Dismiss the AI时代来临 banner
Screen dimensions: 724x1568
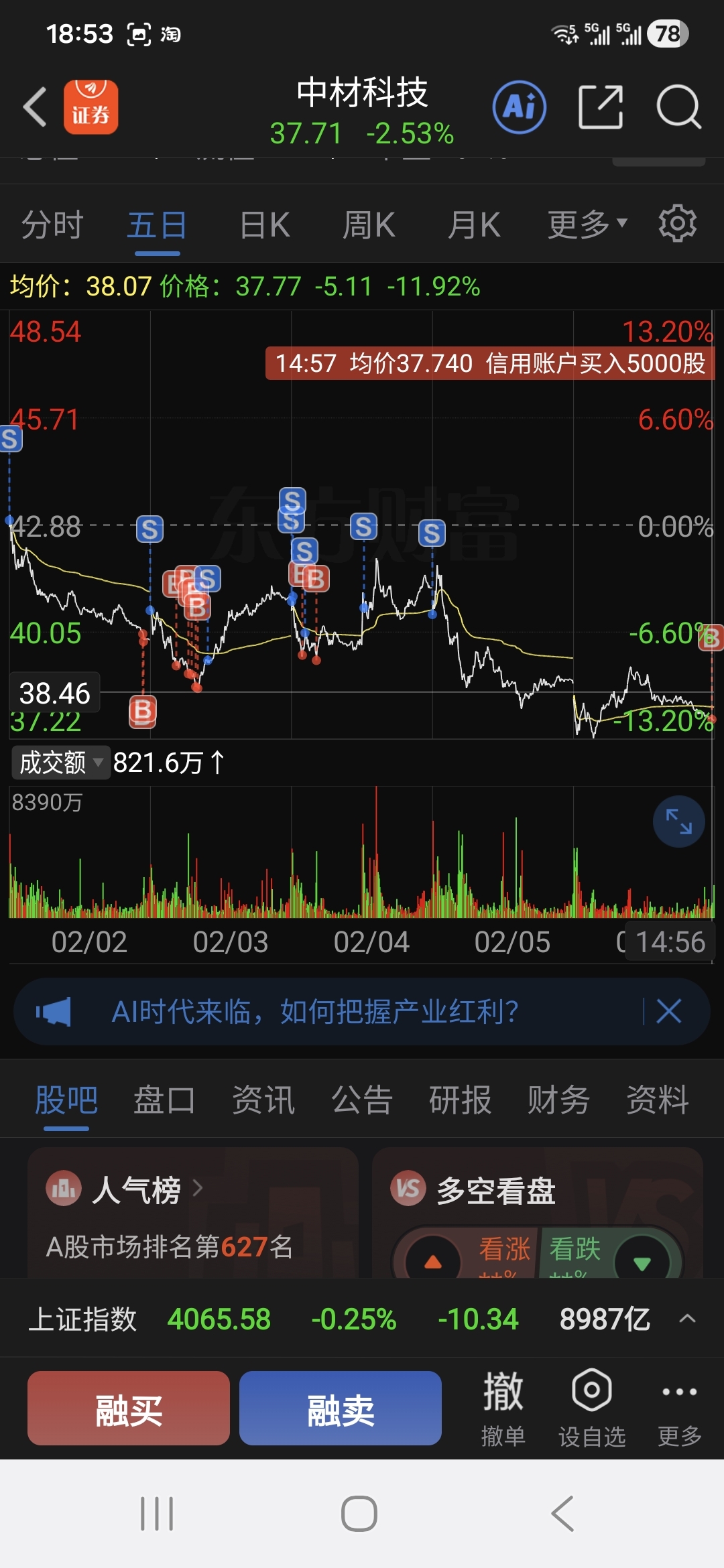click(669, 1011)
